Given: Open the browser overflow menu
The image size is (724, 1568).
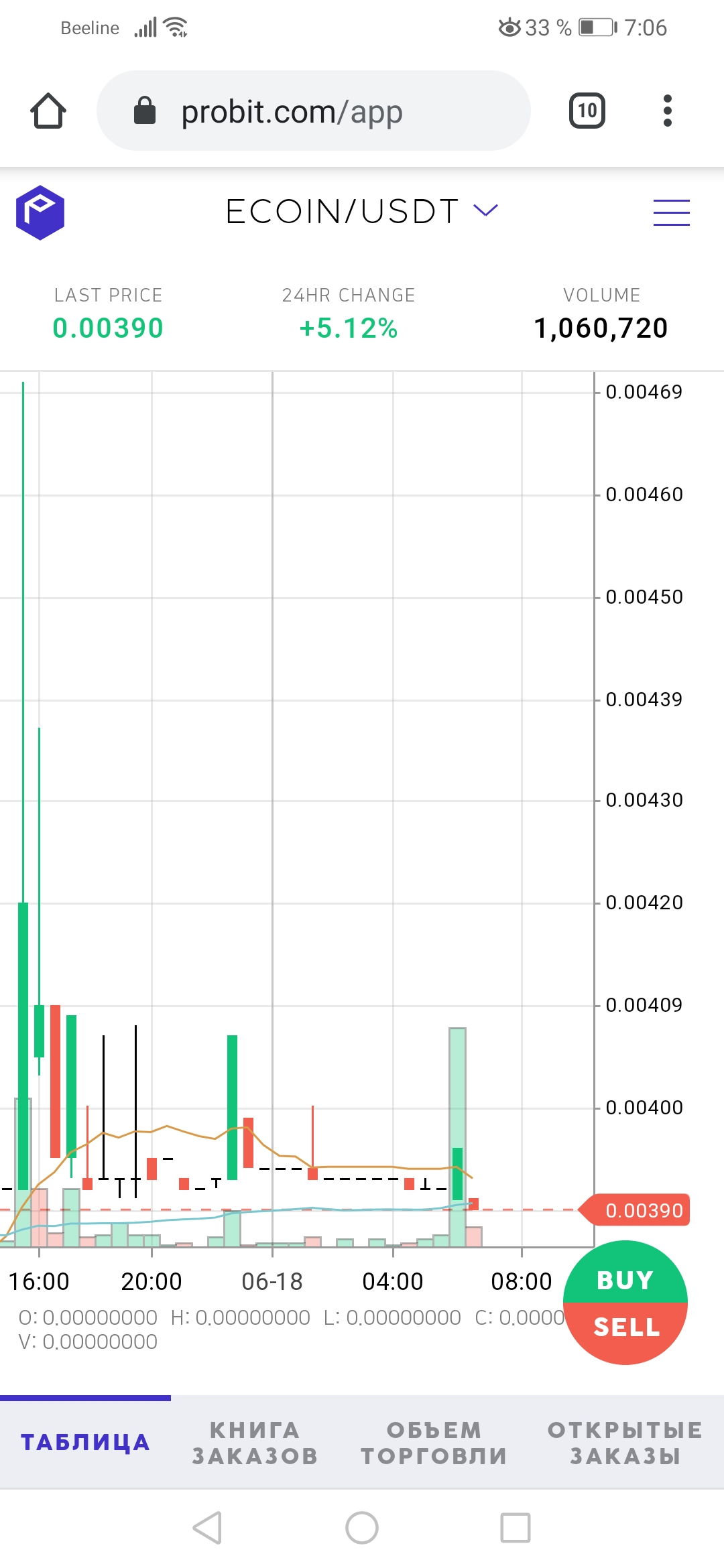Looking at the screenshot, I should pos(667,111).
